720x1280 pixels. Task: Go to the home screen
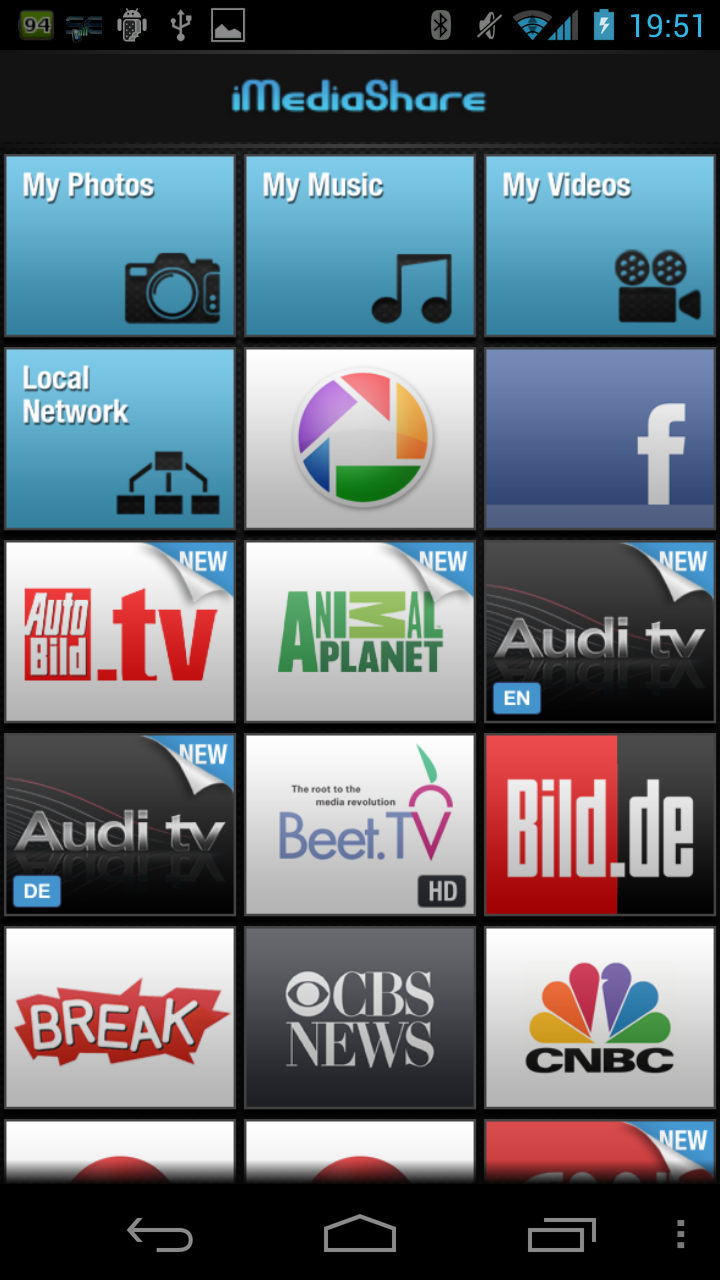pos(360,1234)
